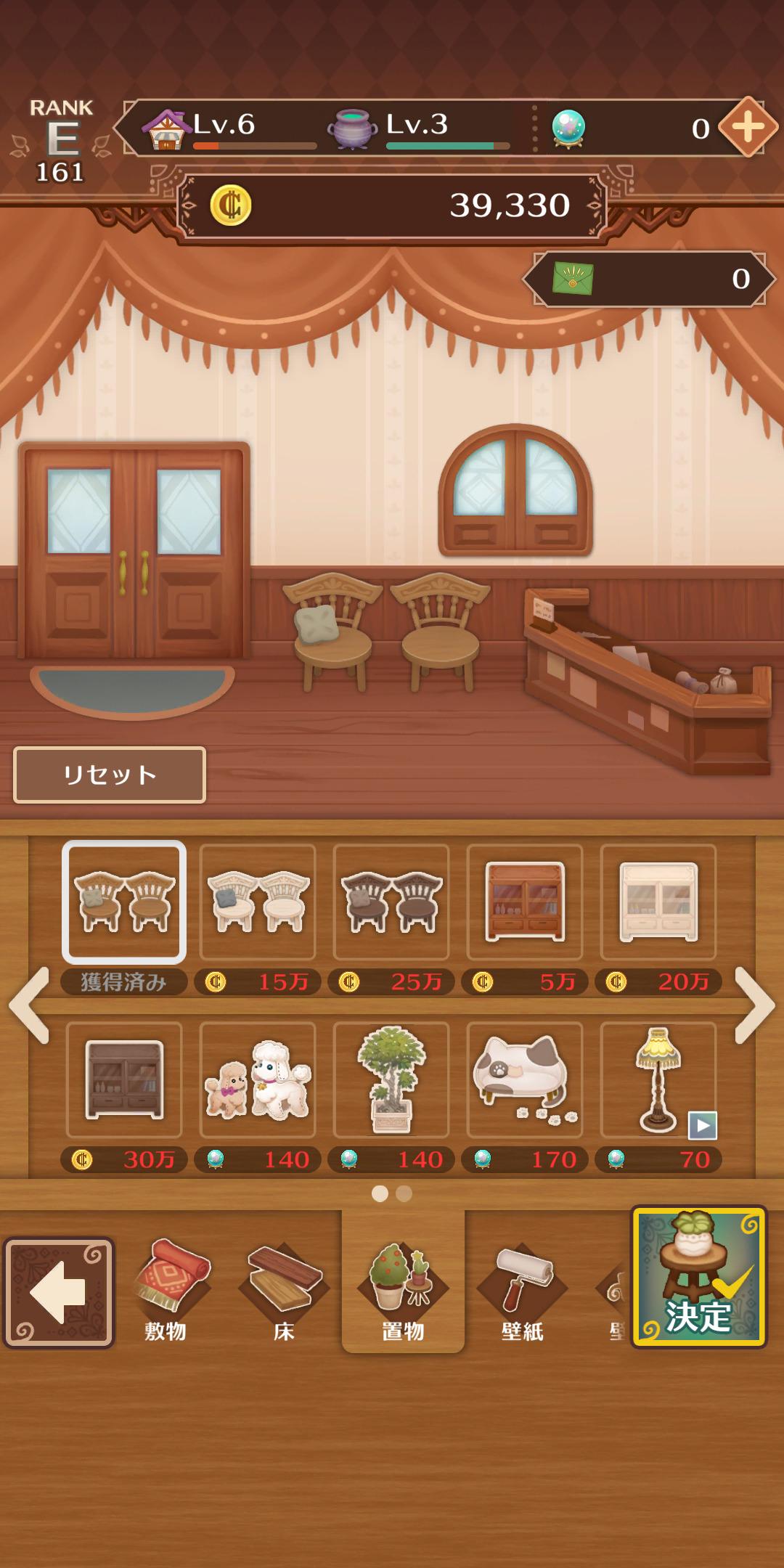This screenshot has height=1568, width=784.
Task: Choose the dark cabinet costing 30万
Action: 124,1079
